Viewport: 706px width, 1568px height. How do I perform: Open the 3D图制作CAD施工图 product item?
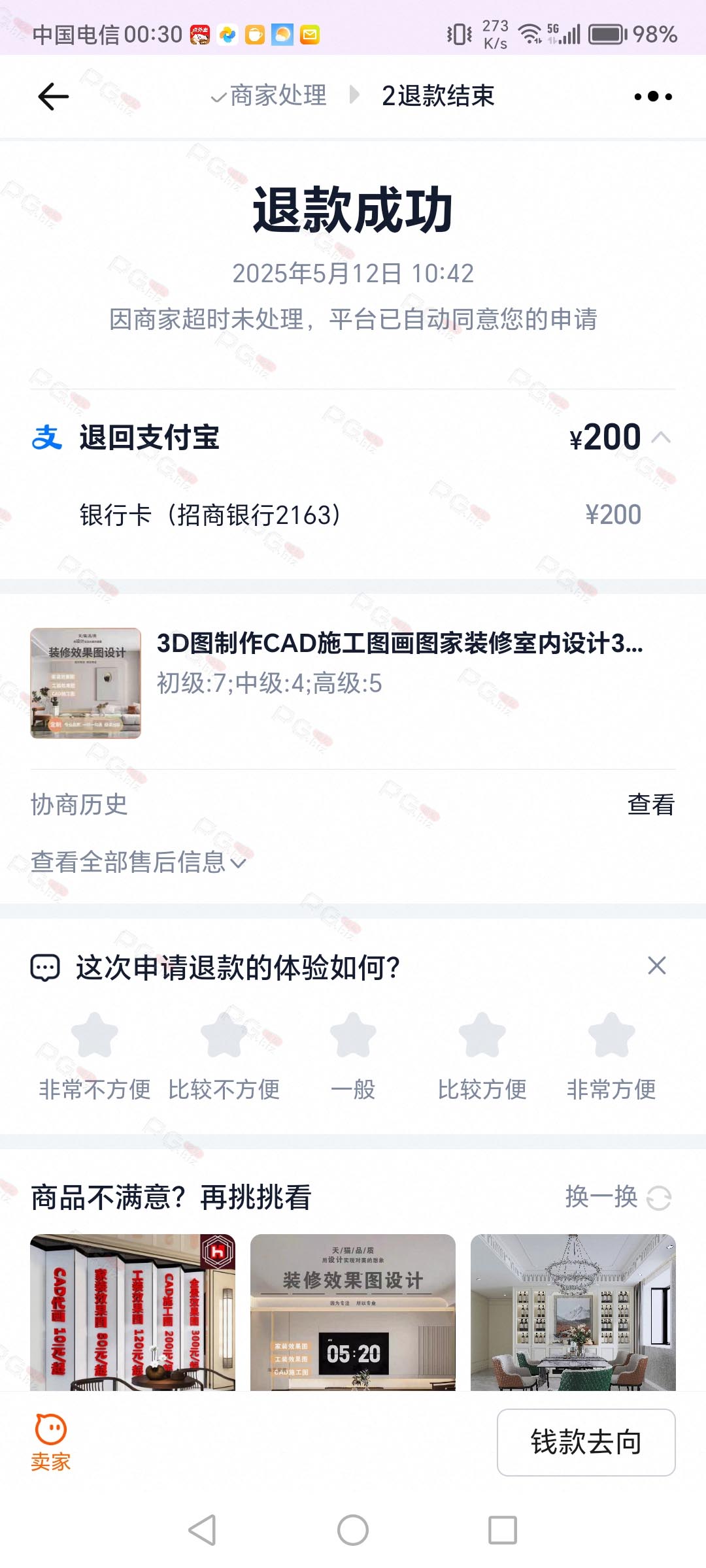(353, 683)
